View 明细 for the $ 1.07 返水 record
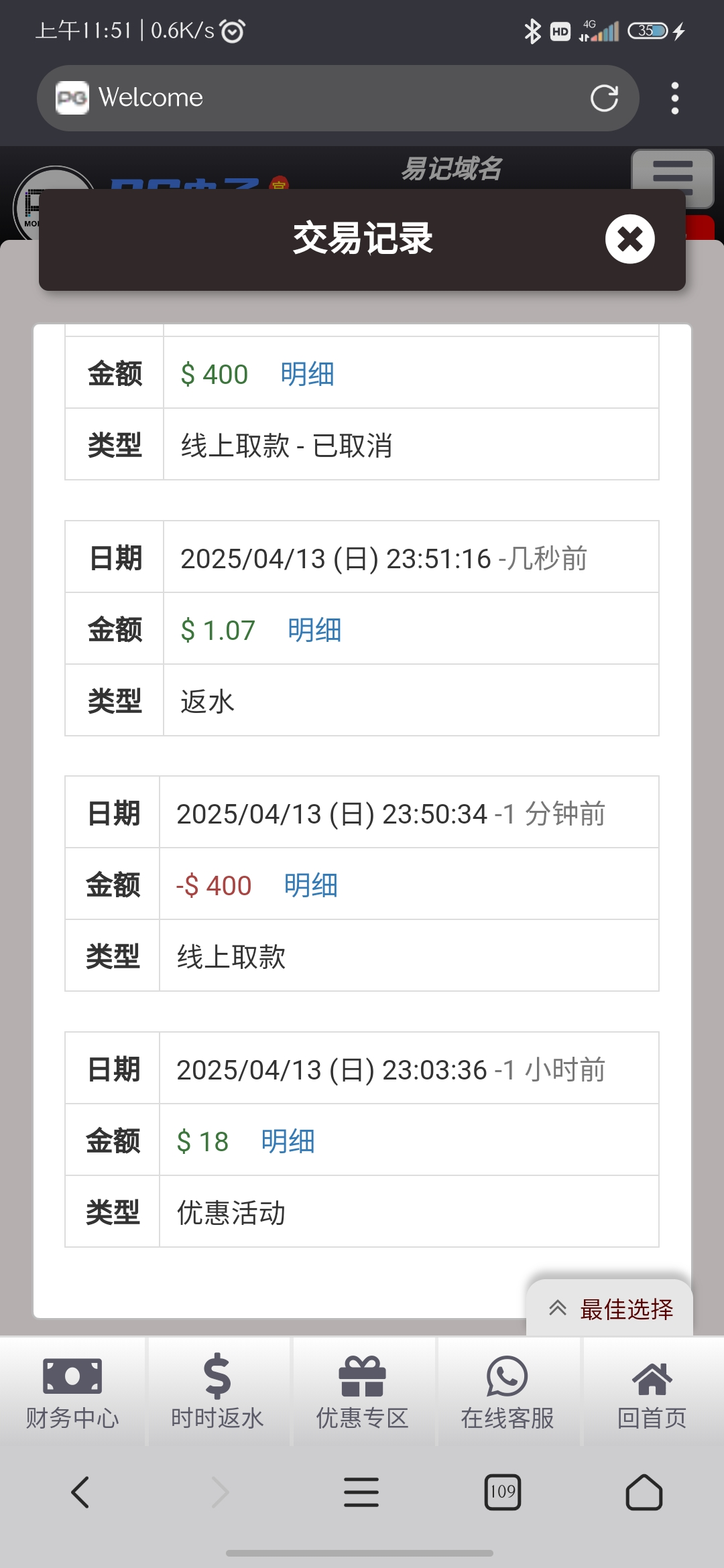 tap(314, 630)
